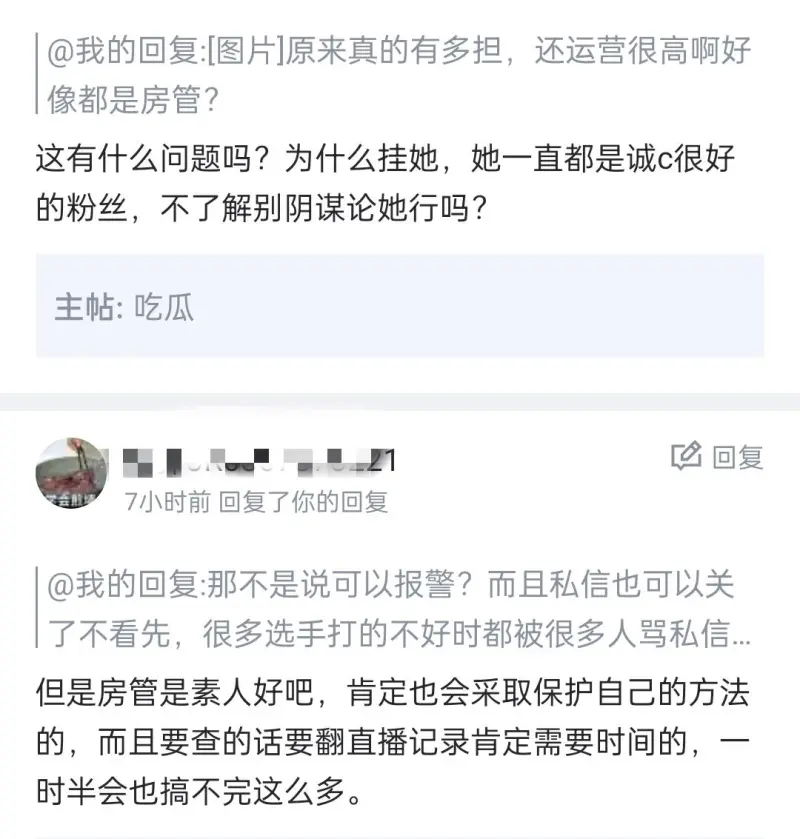This screenshot has width=800, height=839.
Task: Open the quoted reply about 报警 and 私信
Action: point(395,609)
